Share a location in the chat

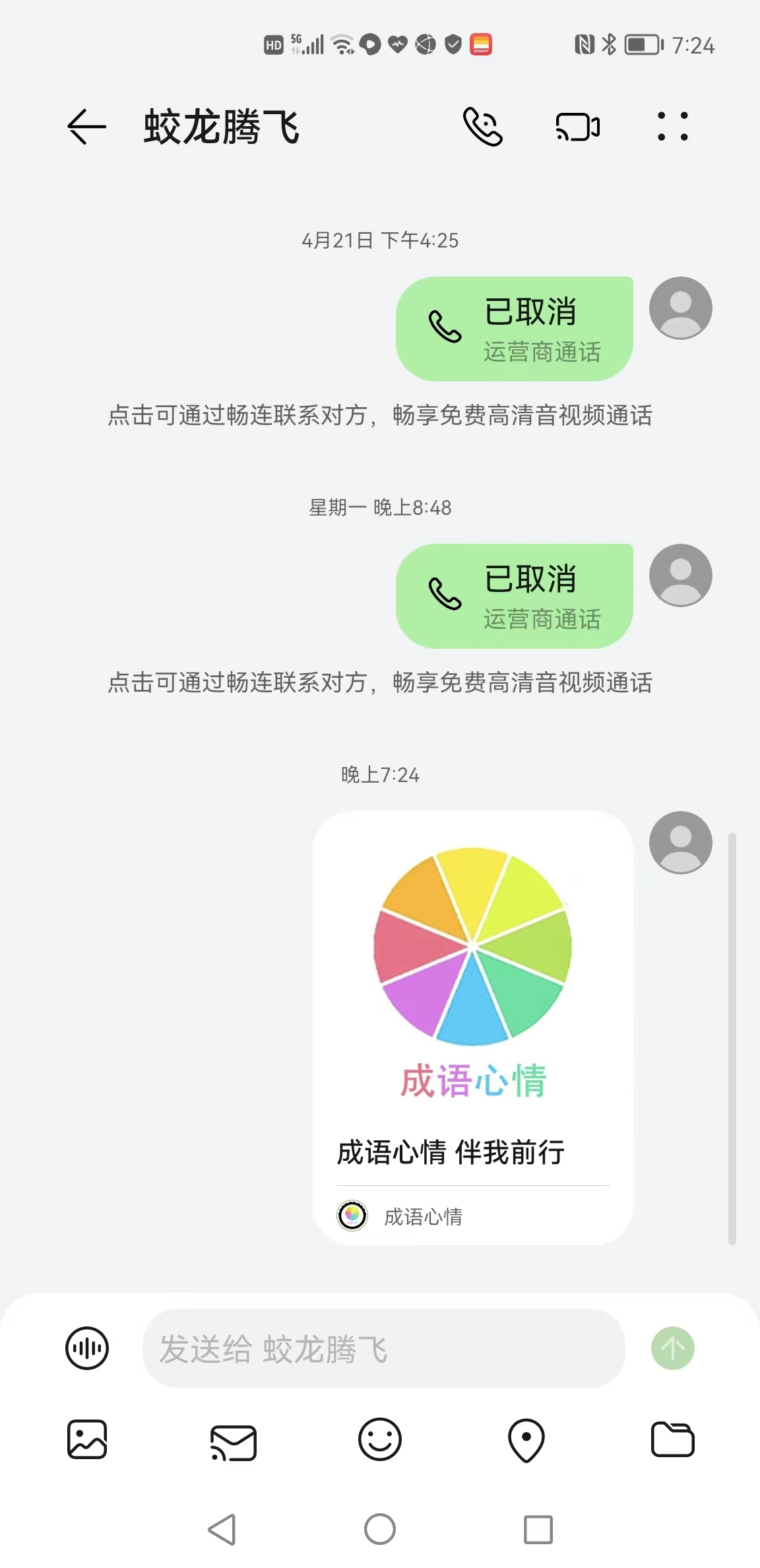[526, 1439]
